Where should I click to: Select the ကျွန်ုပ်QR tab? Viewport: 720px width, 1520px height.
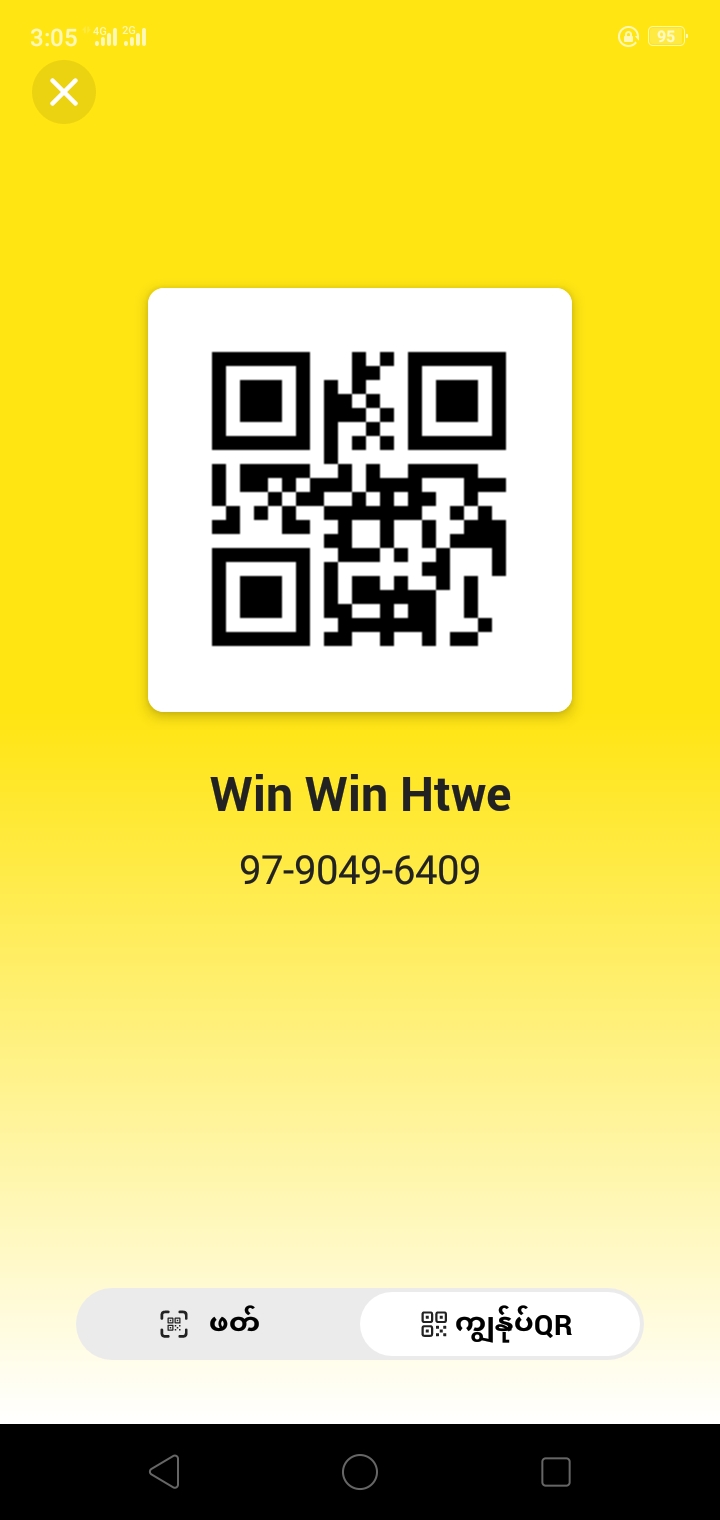[x=500, y=1324]
